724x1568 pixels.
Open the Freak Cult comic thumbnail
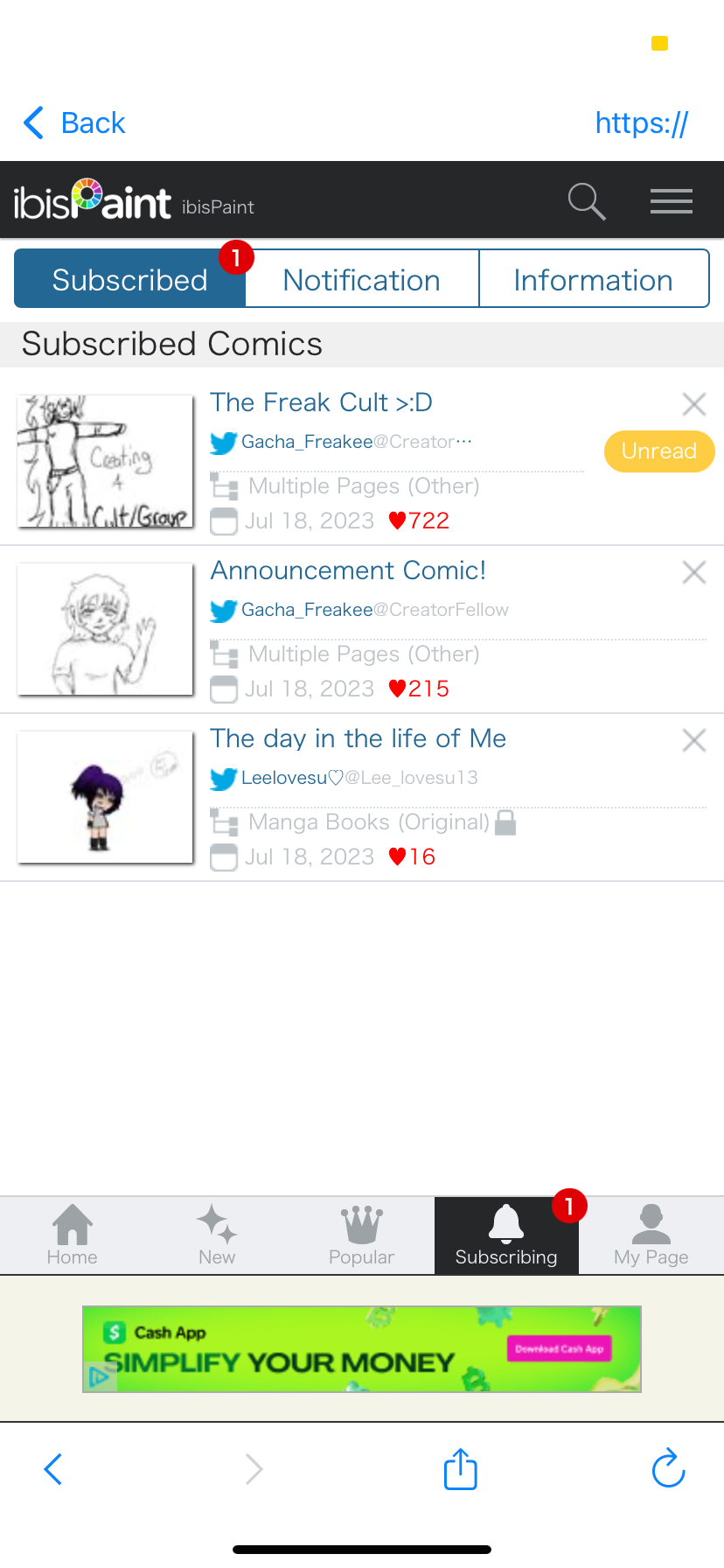[x=105, y=461]
